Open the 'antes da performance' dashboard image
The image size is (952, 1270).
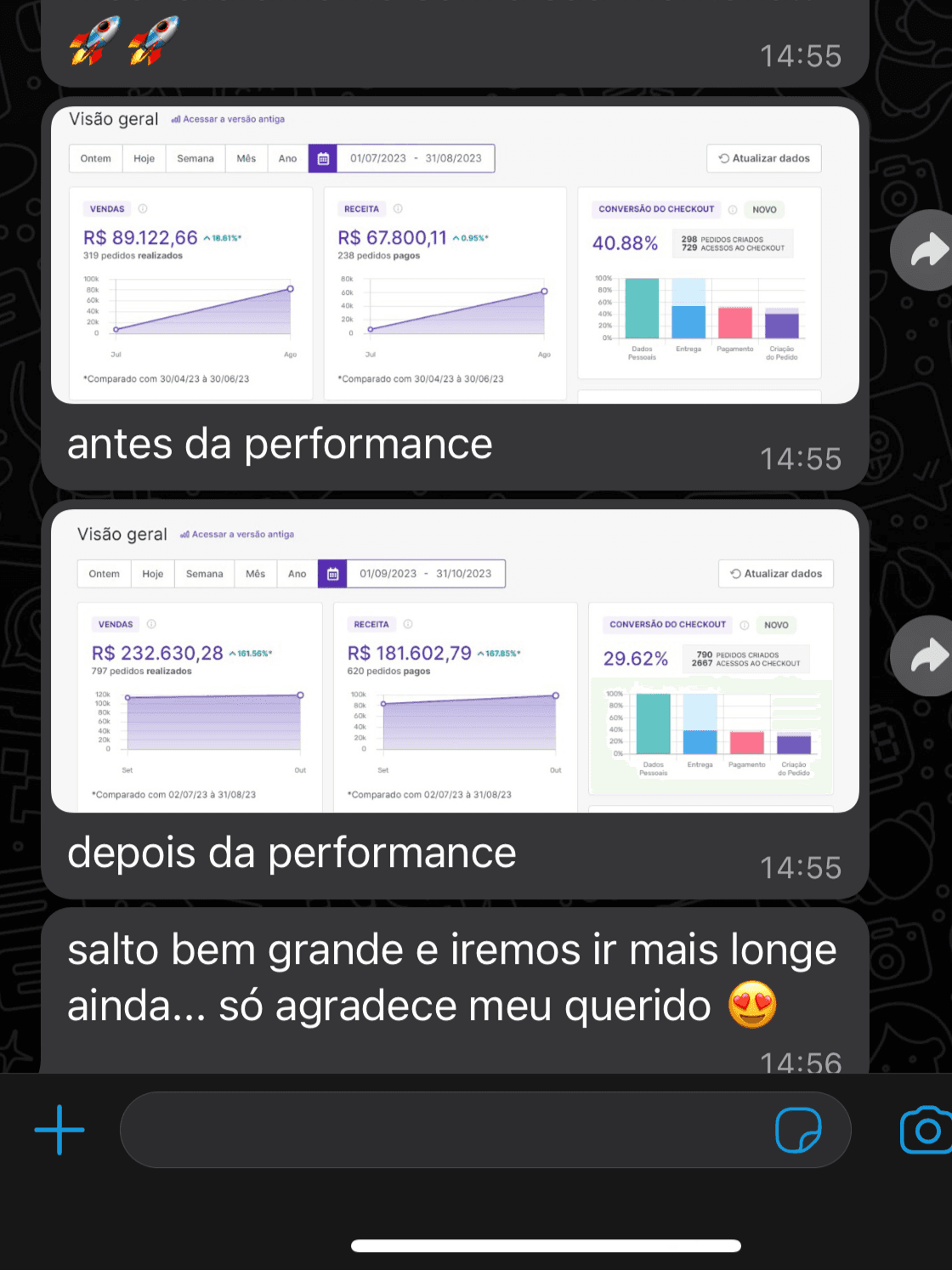tap(455, 255)
